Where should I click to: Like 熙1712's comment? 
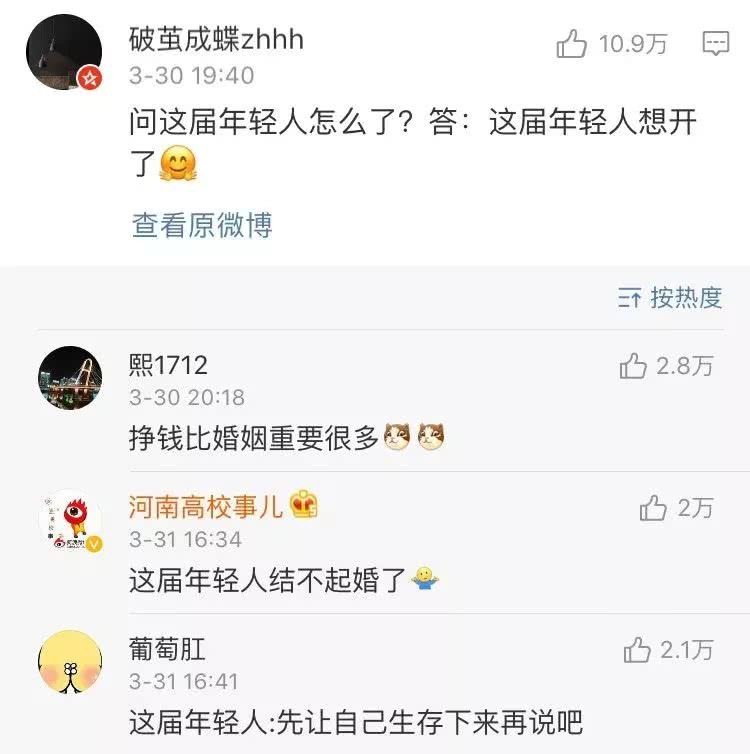tap(634, 367)
